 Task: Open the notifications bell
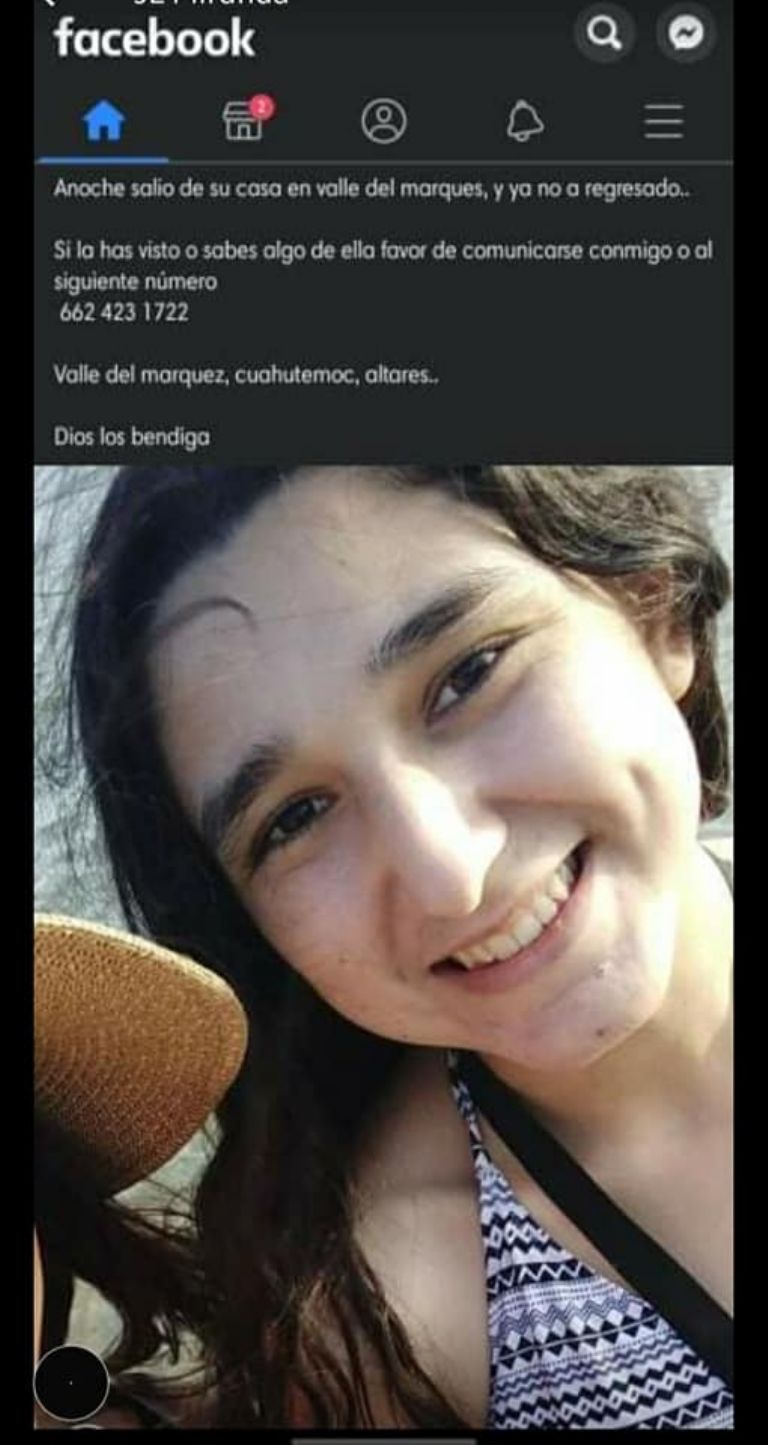[524, 121]
